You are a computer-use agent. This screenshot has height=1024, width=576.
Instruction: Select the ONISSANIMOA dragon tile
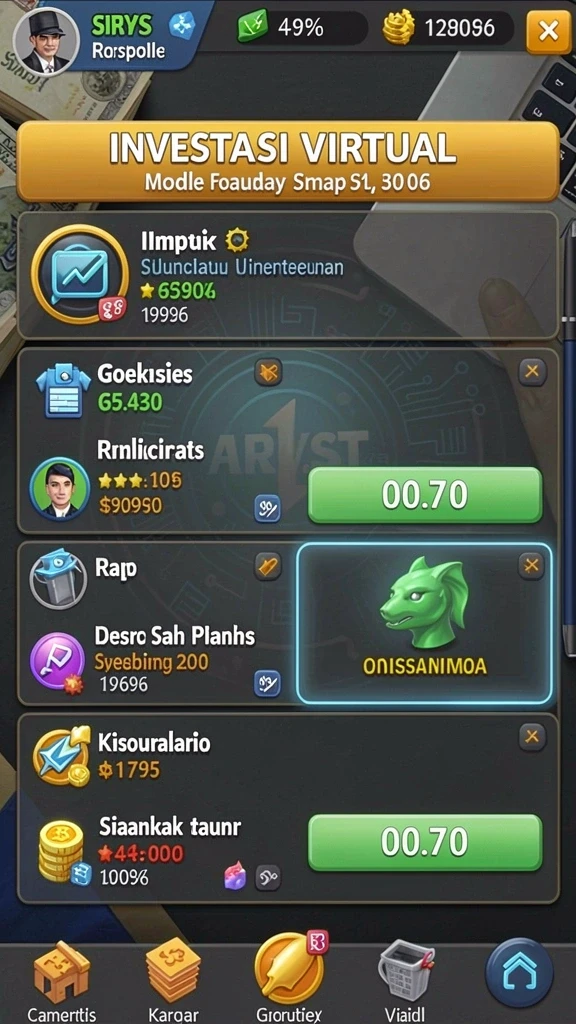(424, 624)
